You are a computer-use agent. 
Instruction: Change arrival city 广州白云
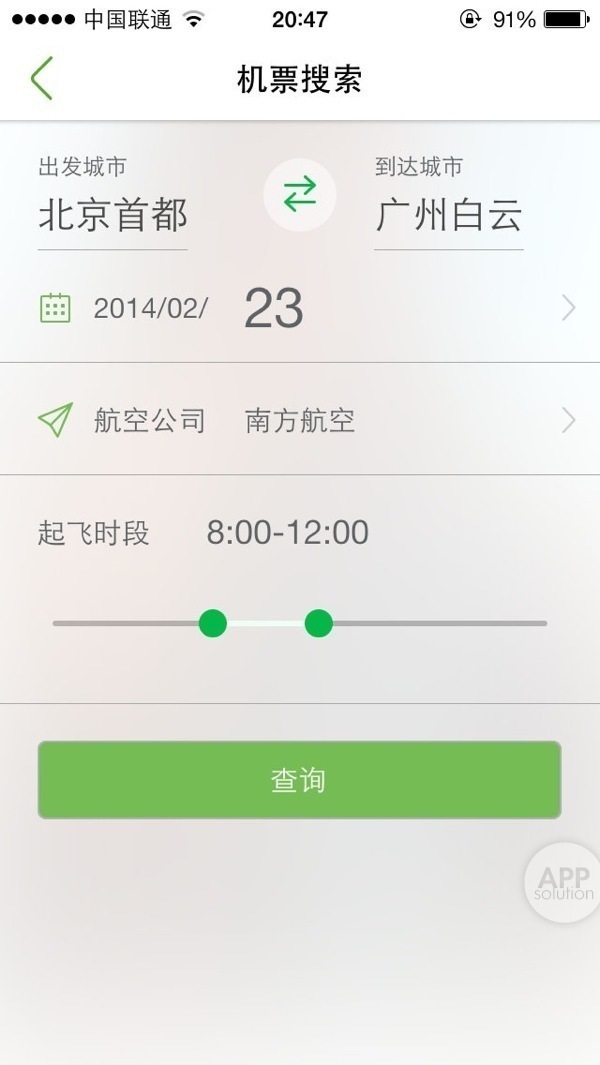click(x=448, y=215)
